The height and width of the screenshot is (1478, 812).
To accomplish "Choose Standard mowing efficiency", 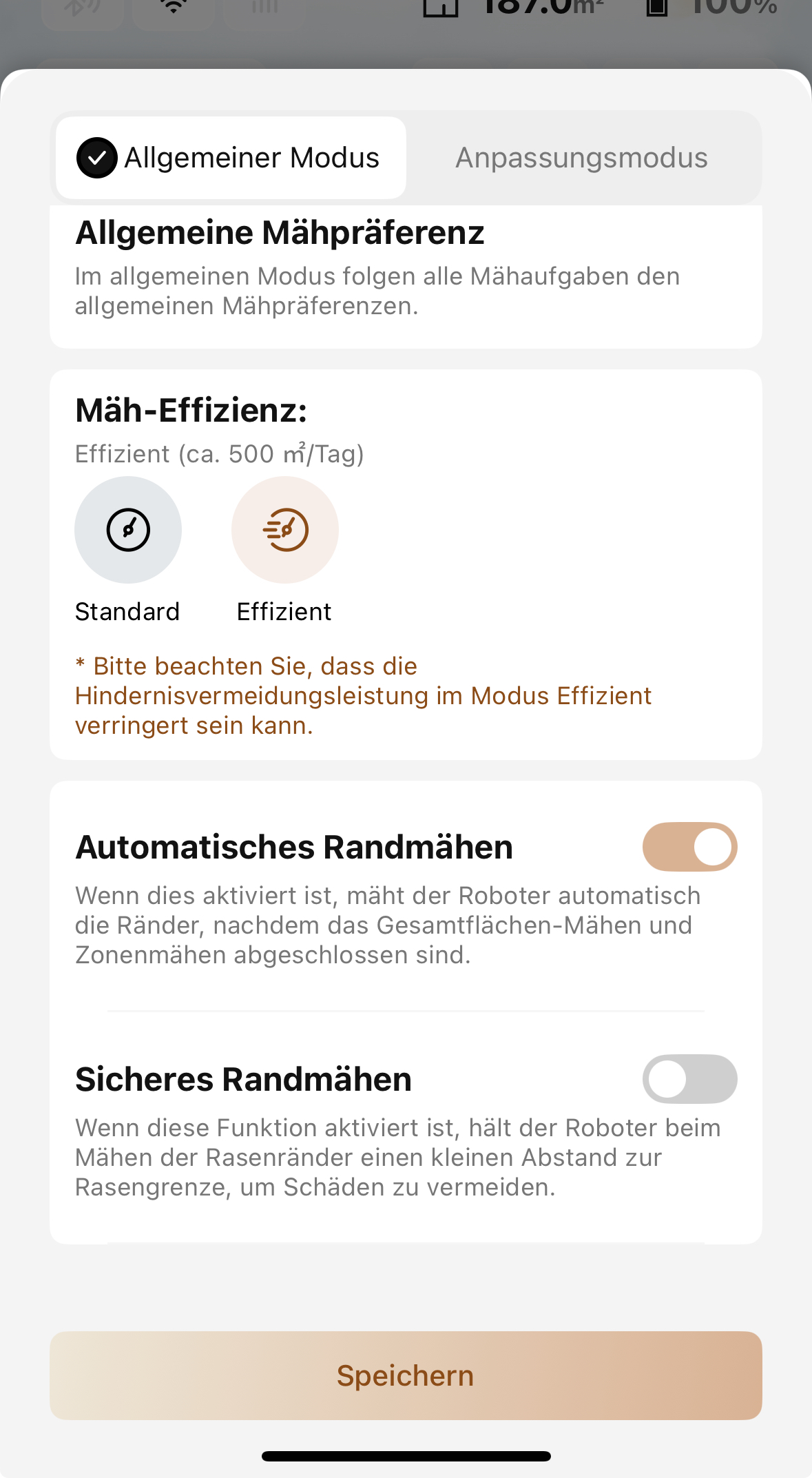I will 128,530.
